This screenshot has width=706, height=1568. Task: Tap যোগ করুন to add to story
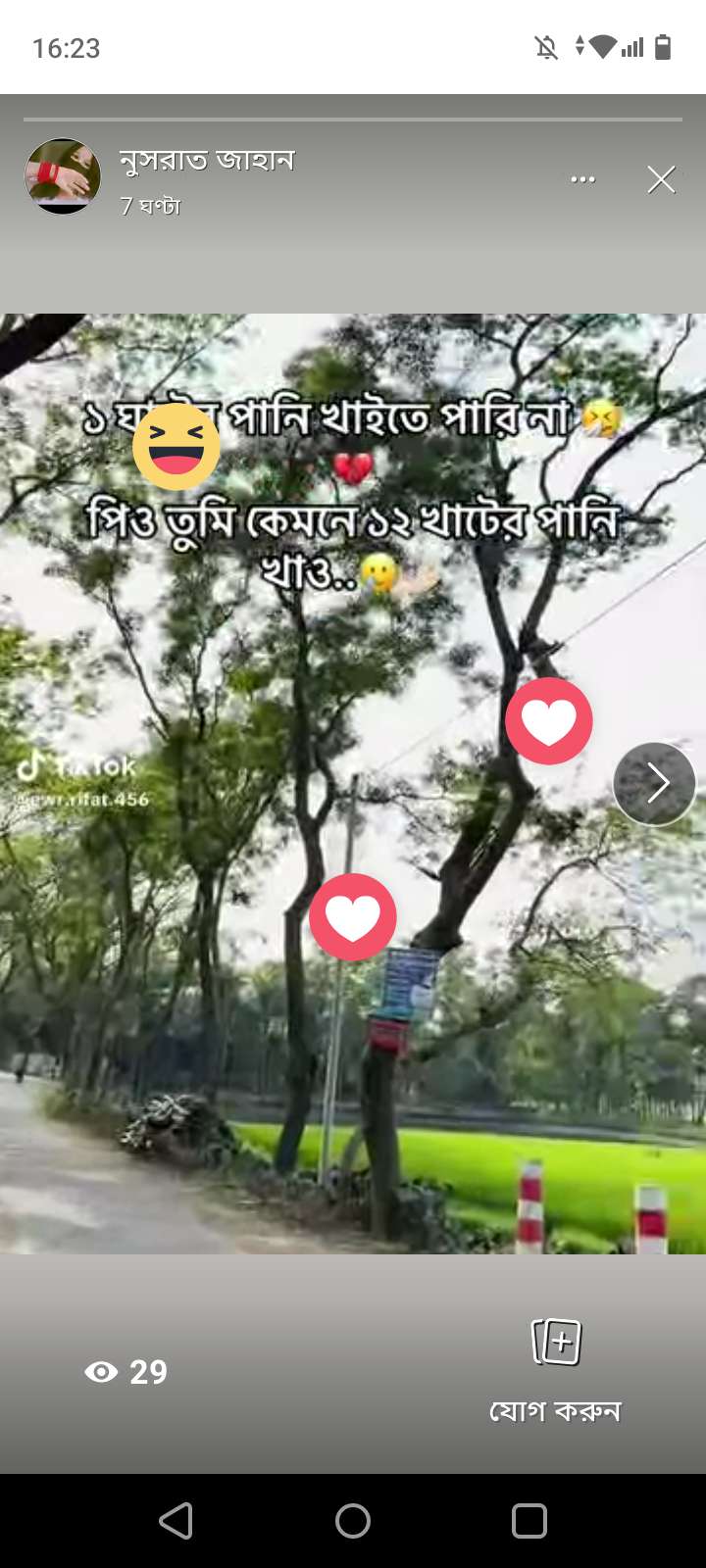click(x=556, y=1367)
